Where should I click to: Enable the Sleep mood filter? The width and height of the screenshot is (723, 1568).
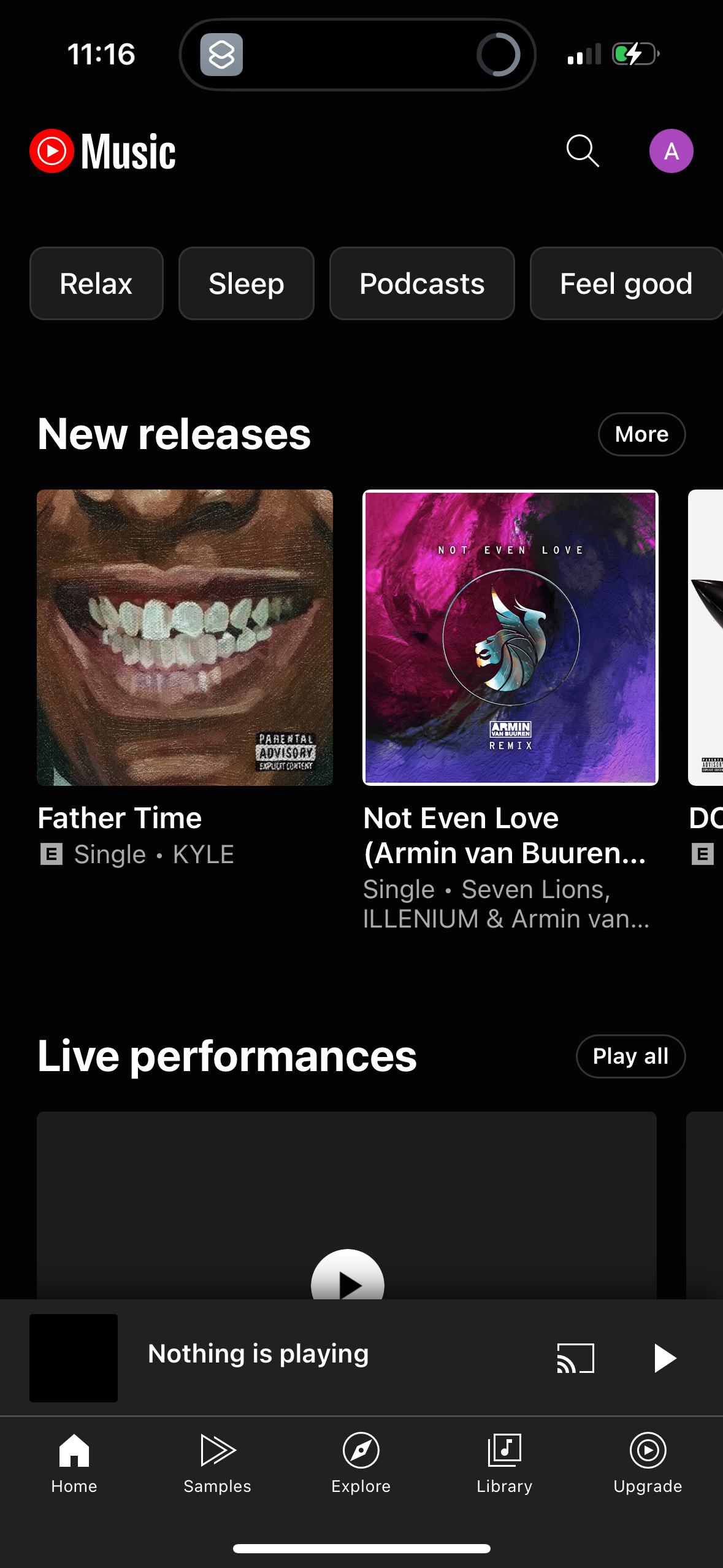point(246,283)
